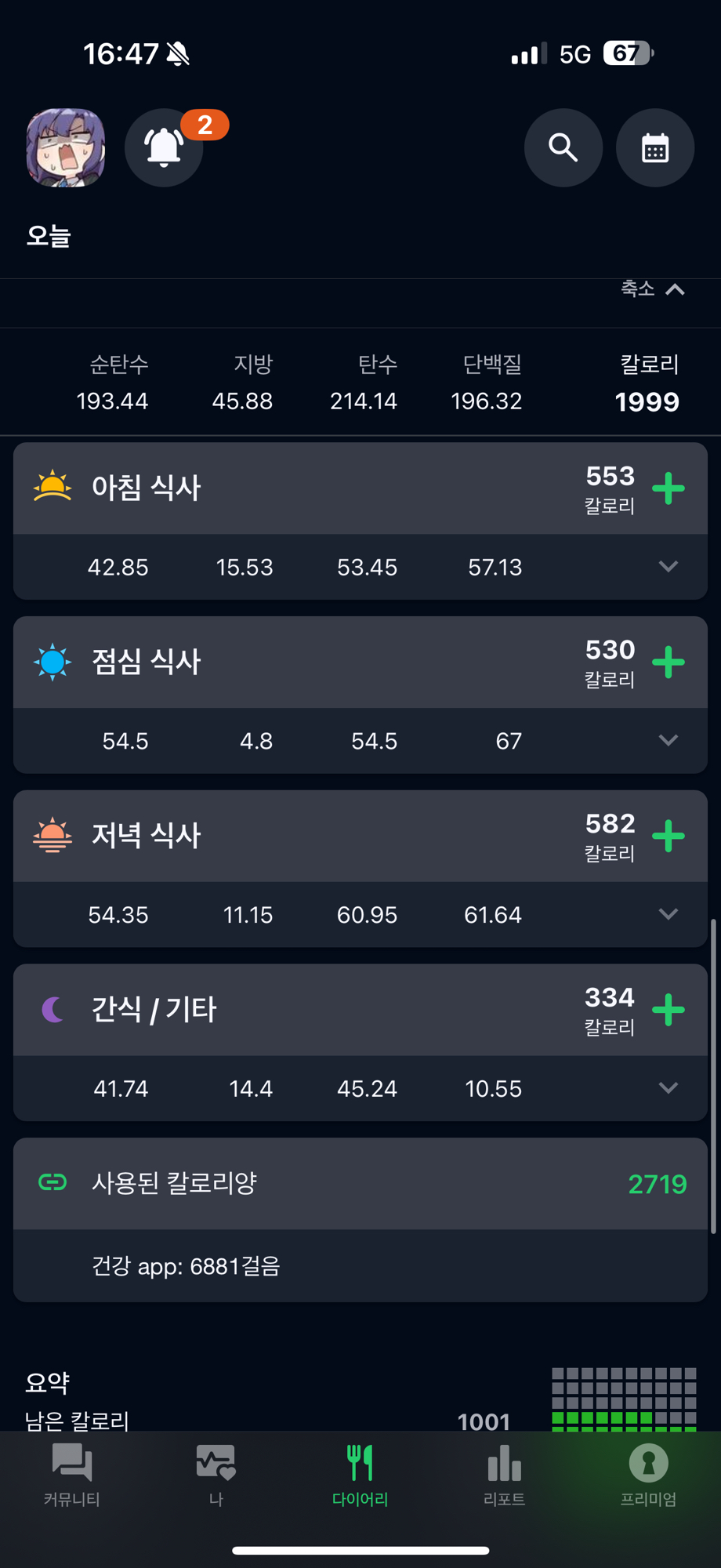721x1568 pixels.
Task: Open the profile avatar
Action: coord(66,147)
